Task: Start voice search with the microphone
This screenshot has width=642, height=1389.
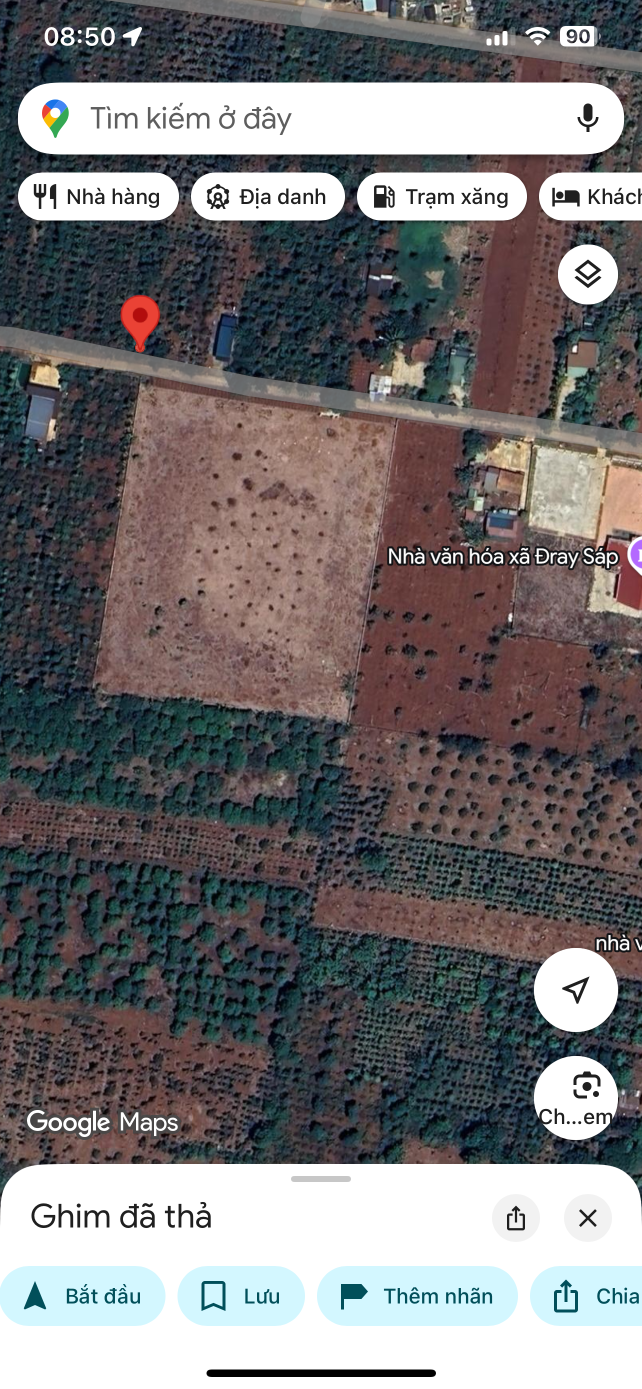Action: coord(587,118)
